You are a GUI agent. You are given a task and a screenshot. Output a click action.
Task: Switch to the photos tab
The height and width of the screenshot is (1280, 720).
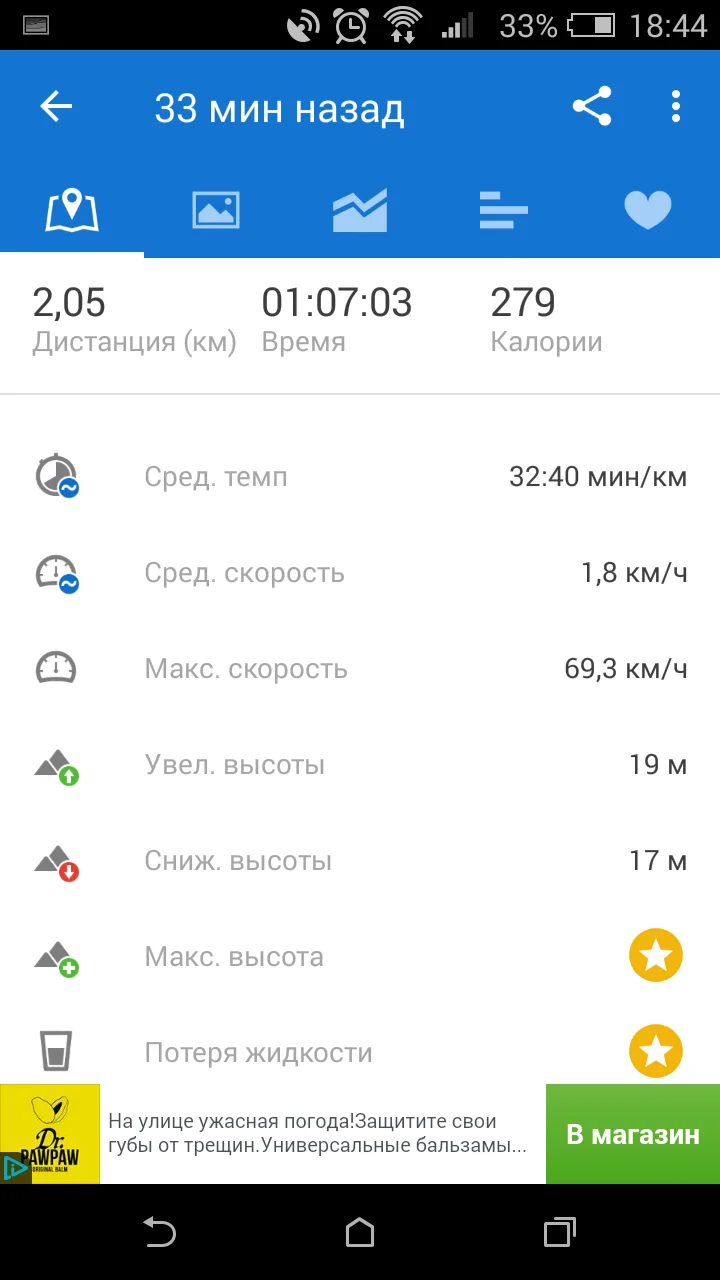[x=216, y=210]
